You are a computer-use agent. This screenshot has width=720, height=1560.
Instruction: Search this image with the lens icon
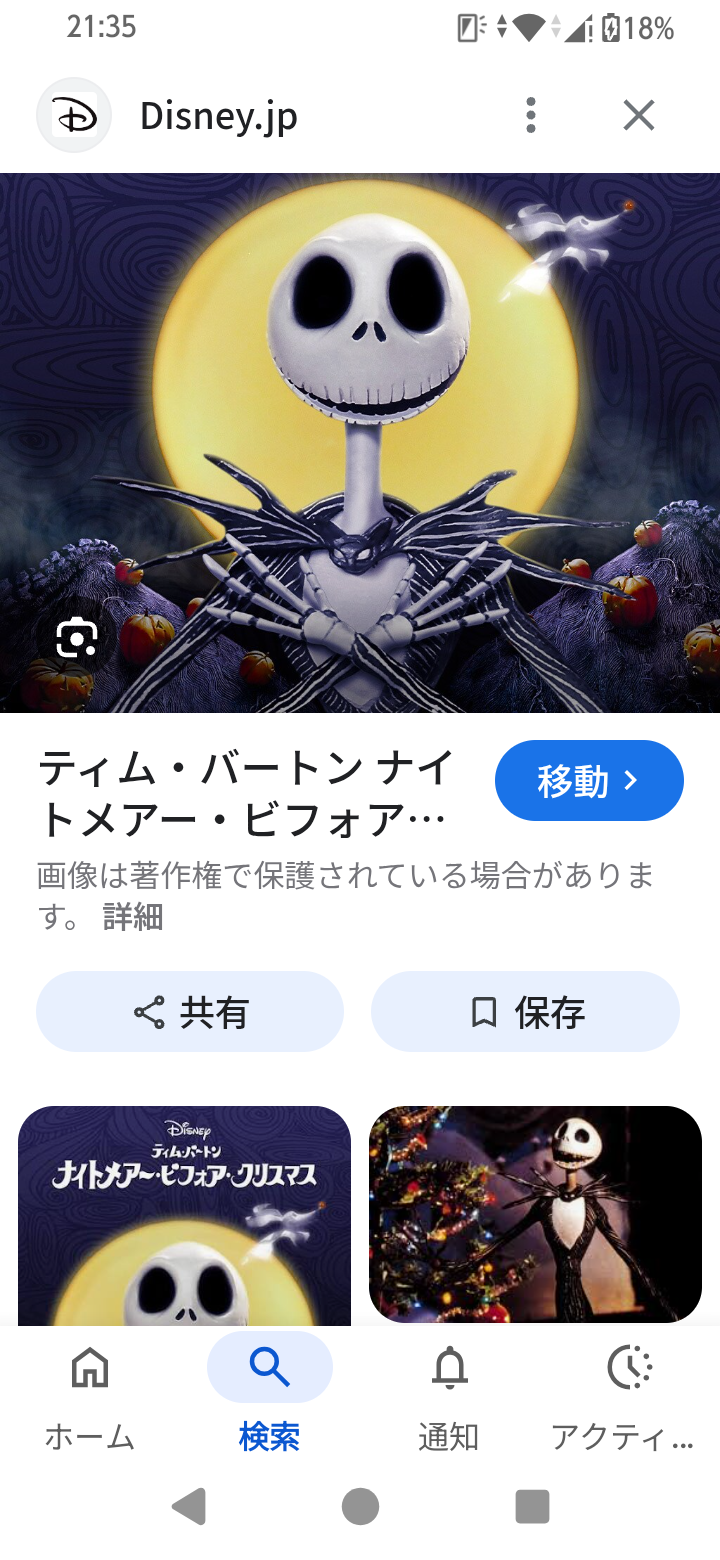pyautogui.click(x=77, y=637)
